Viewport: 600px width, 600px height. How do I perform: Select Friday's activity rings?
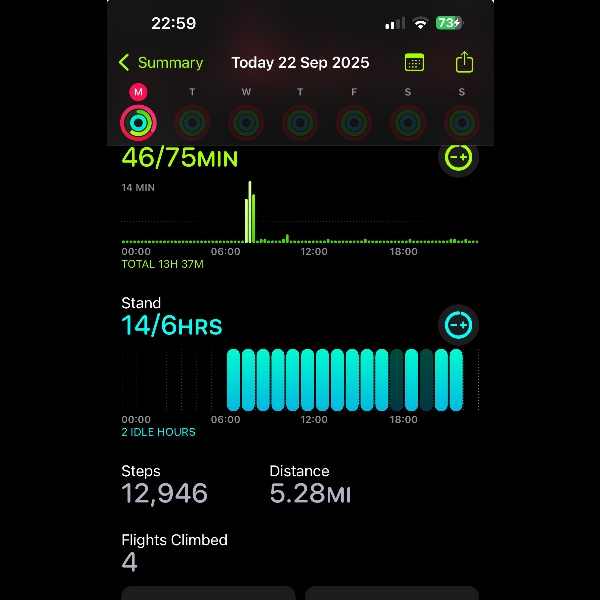pos(353,123)
